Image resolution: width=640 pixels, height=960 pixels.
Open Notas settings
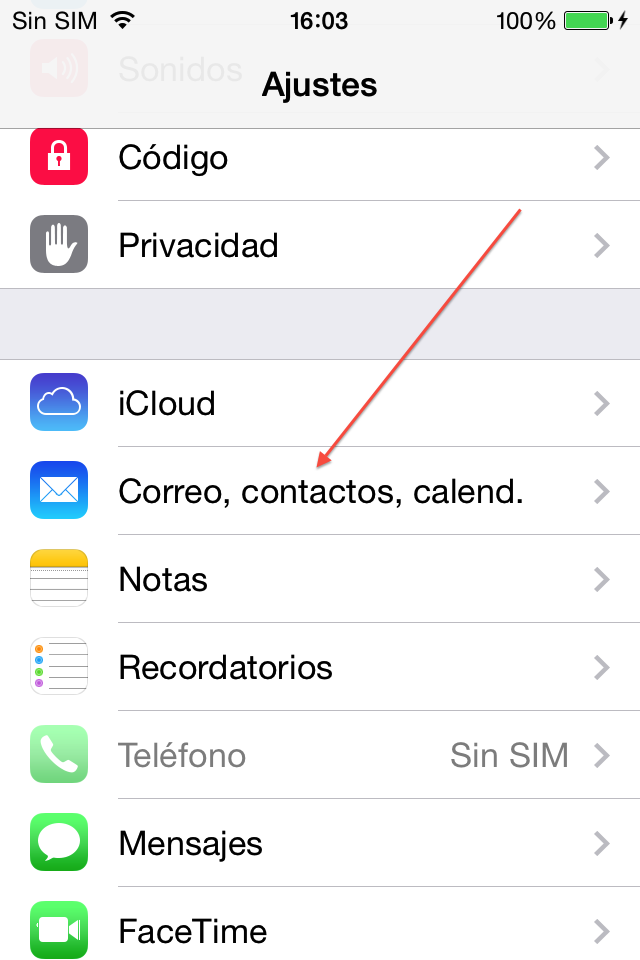click(x=320, y=579)
